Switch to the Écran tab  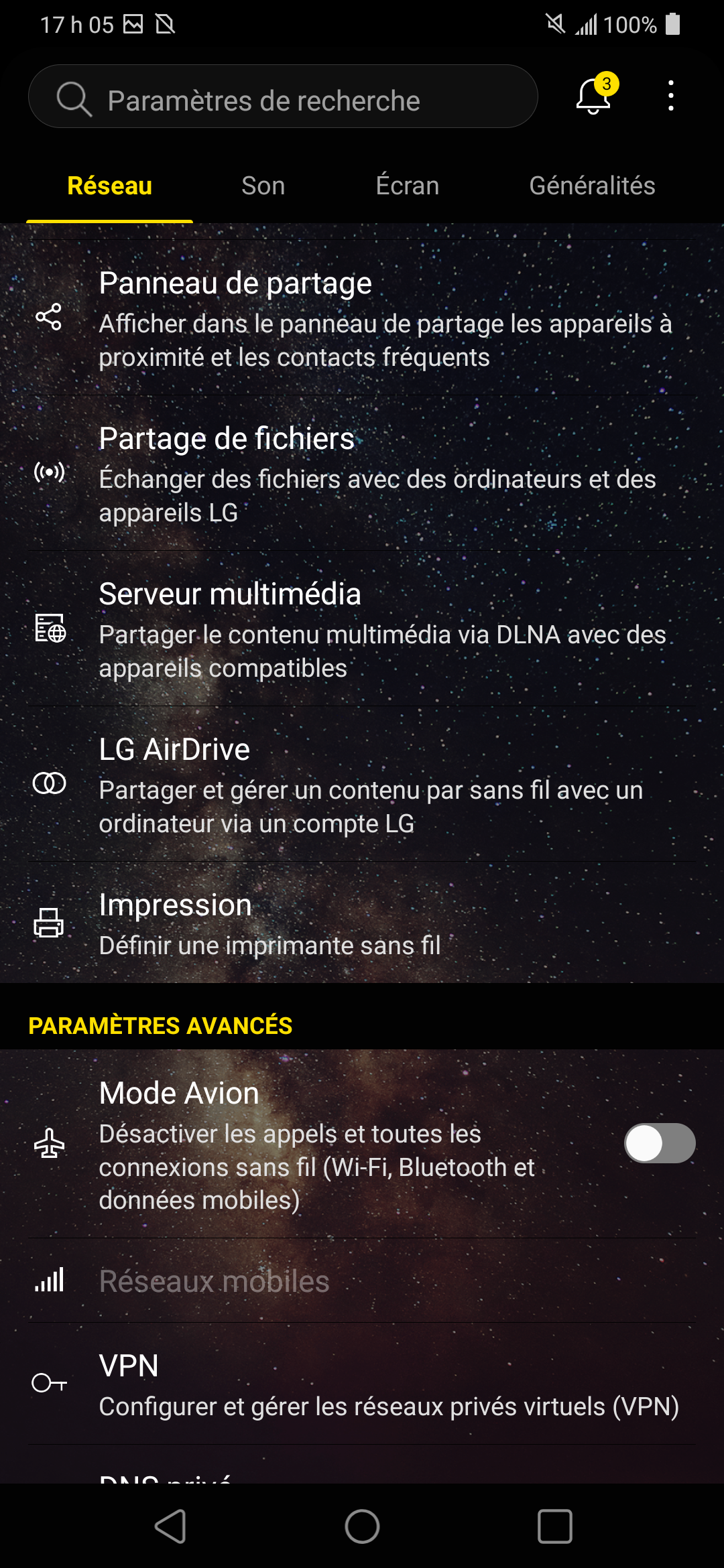(x=407, y=186)
